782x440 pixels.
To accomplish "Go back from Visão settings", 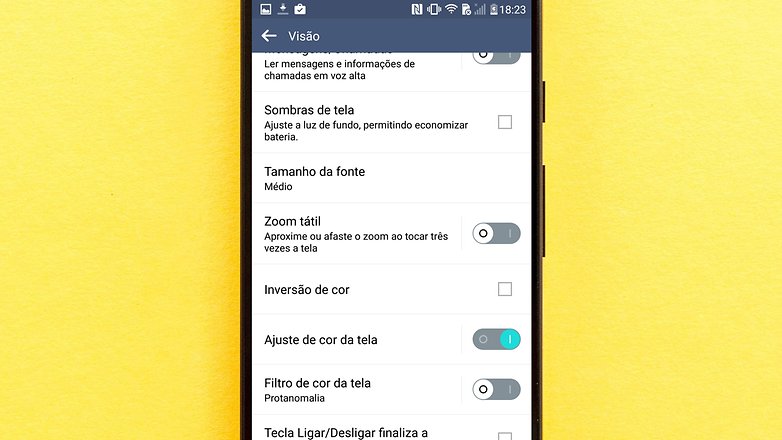I will coord(269,36).
